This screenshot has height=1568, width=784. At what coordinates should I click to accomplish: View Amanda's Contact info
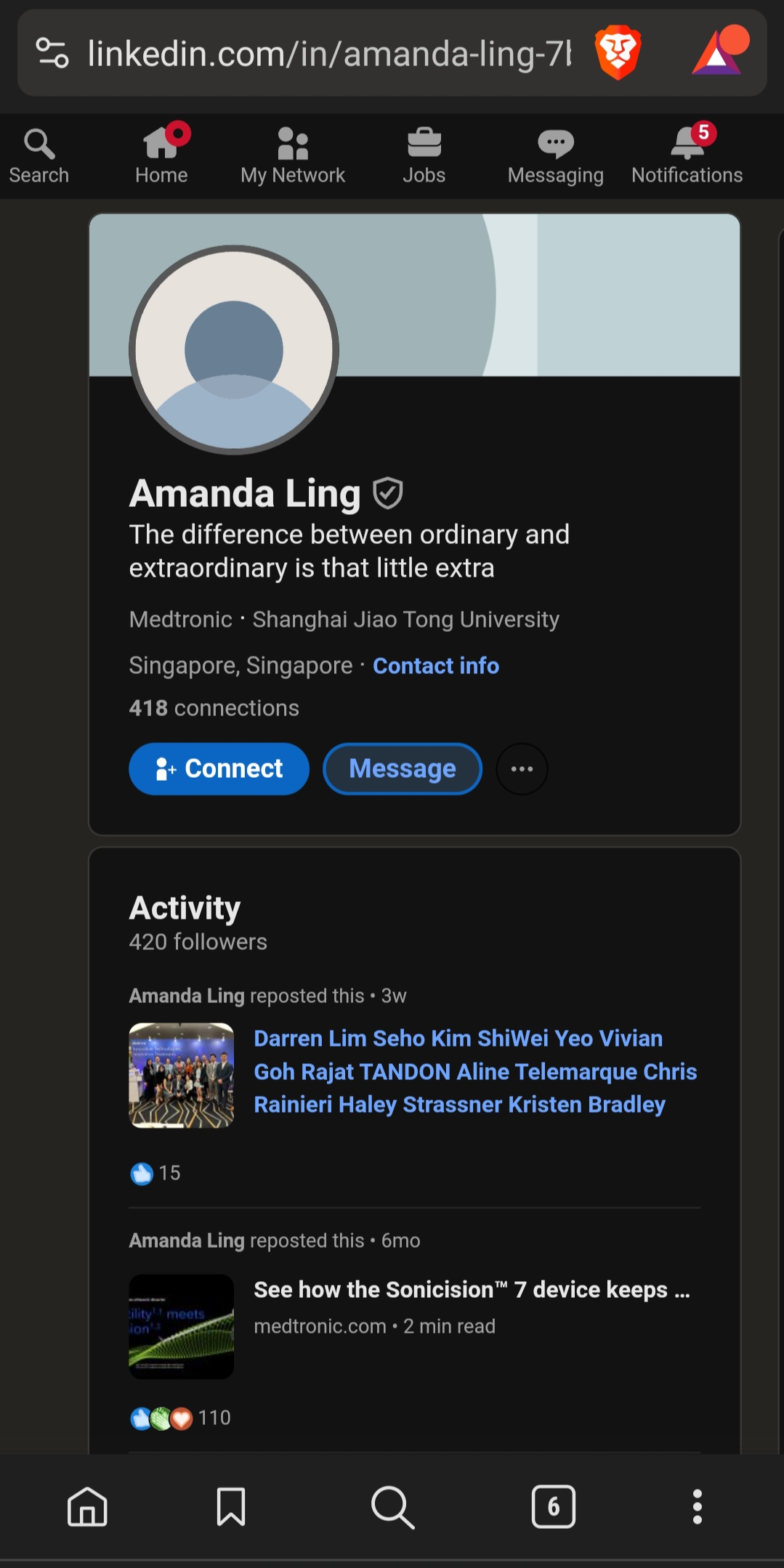pos(436,665)
